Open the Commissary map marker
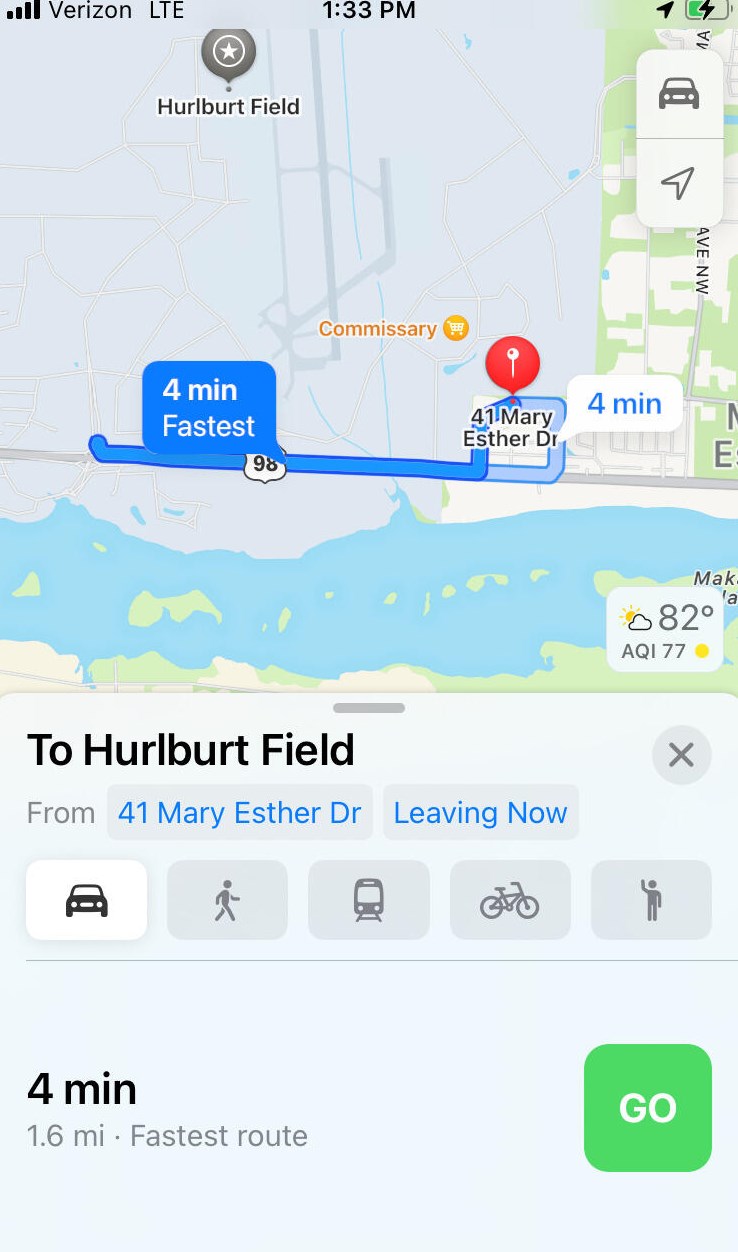Viewport: 738px width, 1252px height. 455,328
